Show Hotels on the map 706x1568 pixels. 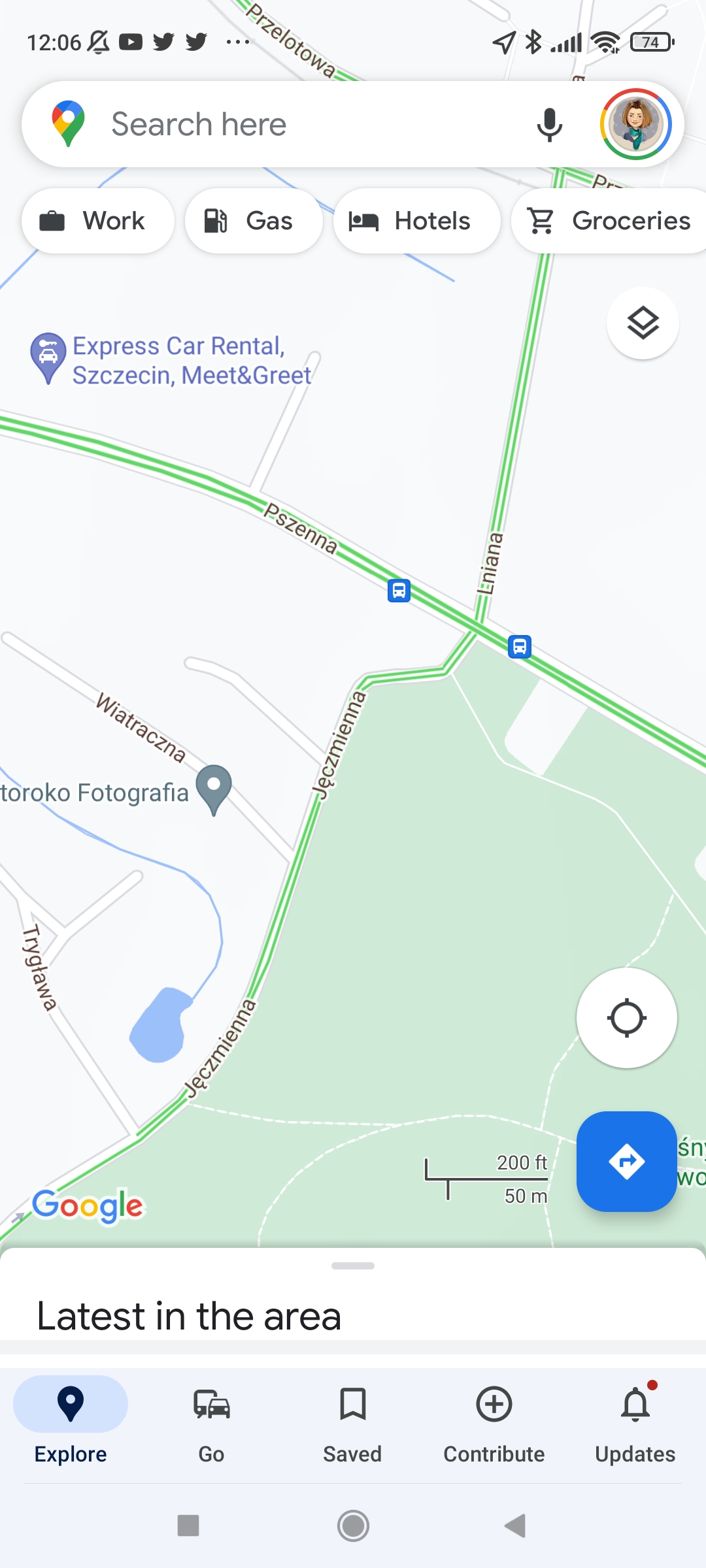point(417,221)
